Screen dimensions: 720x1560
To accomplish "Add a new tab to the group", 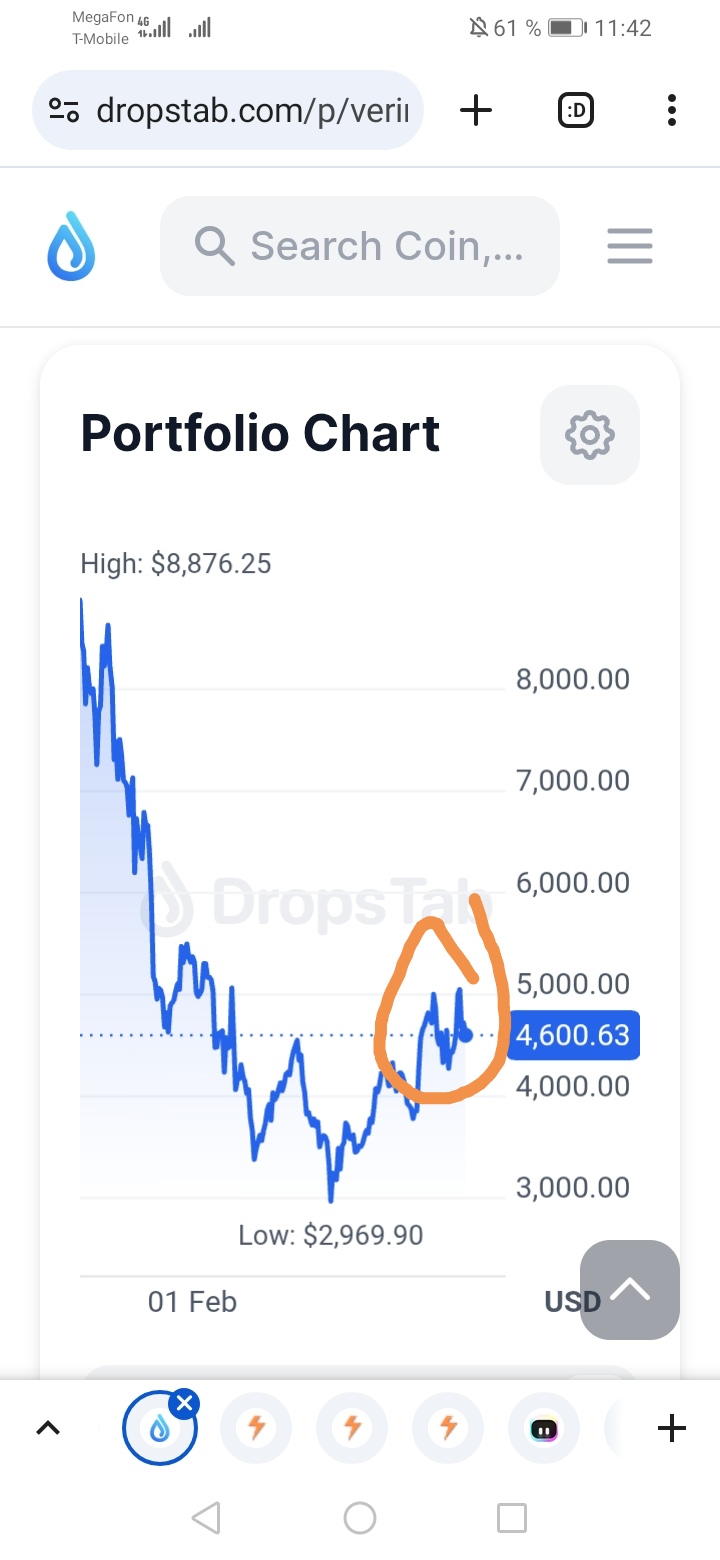I will point(671,1429).
